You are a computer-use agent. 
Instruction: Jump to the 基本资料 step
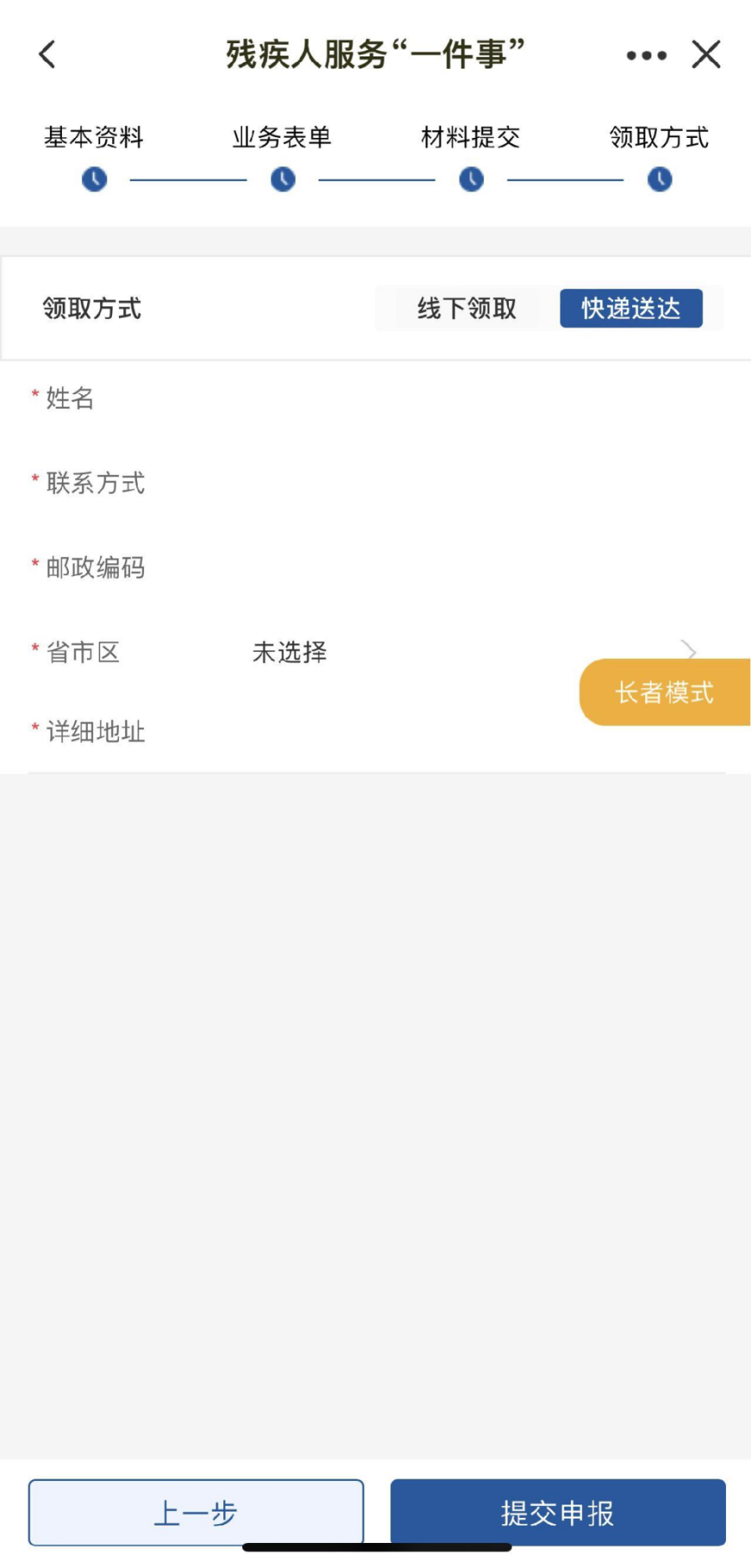click(x=94, y=179)
